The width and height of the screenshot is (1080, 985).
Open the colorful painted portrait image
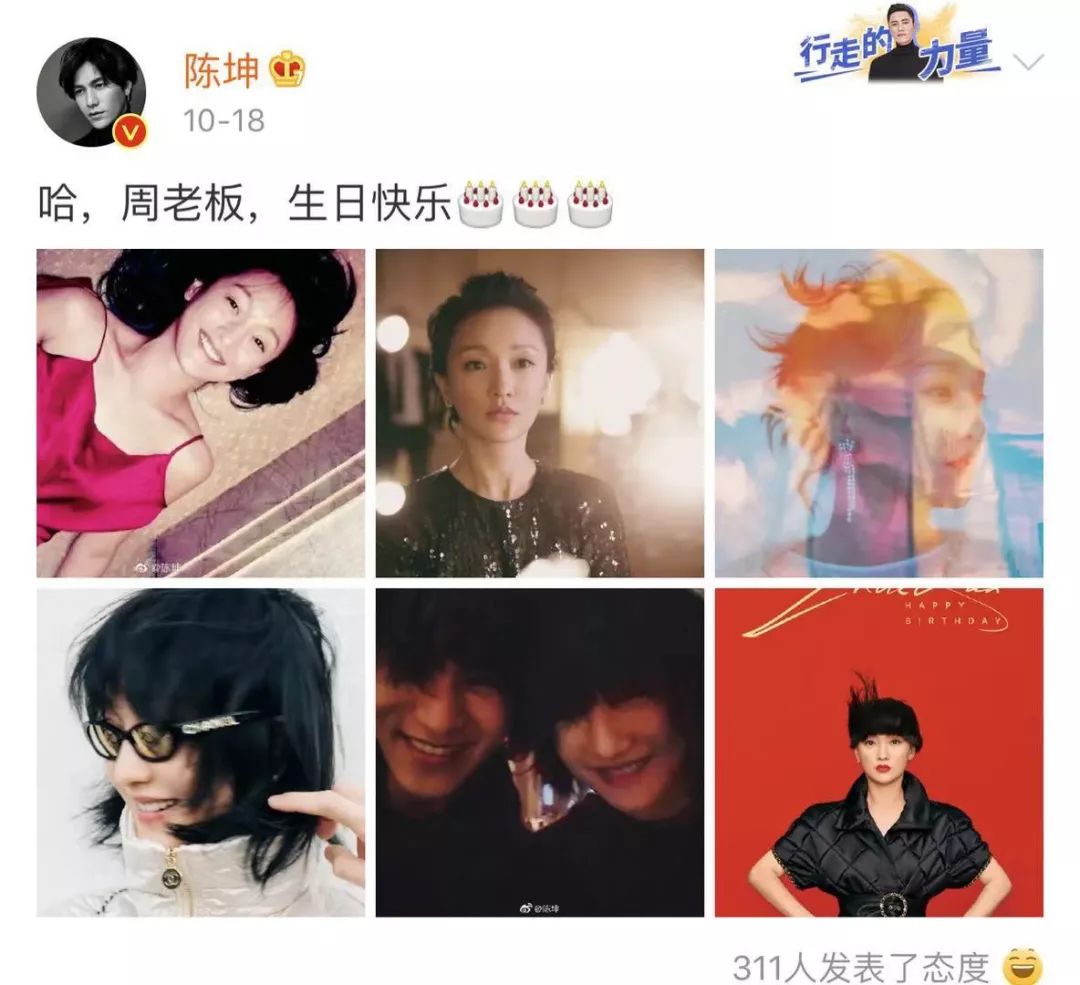click(x=878, y=413)
